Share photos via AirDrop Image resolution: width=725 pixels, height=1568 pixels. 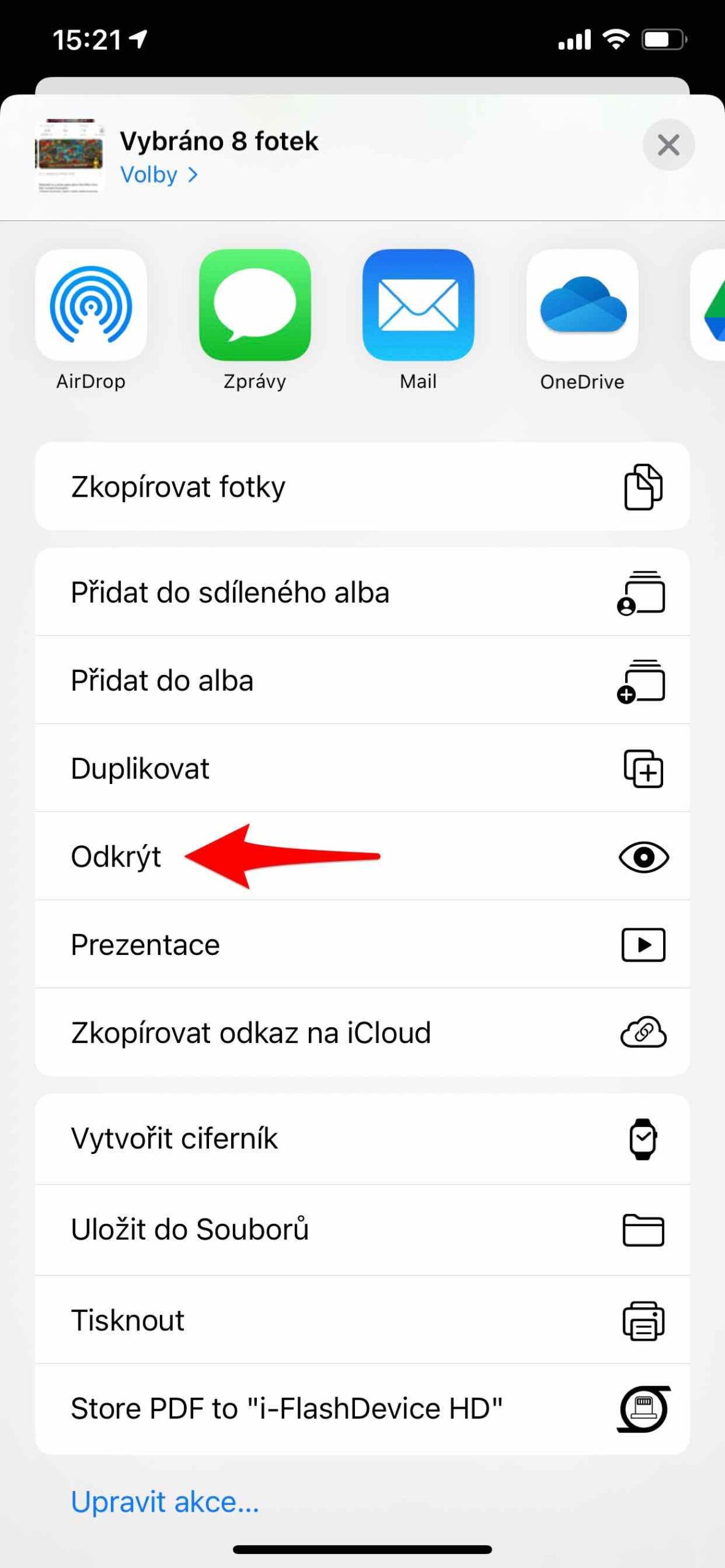pos(91,305)
